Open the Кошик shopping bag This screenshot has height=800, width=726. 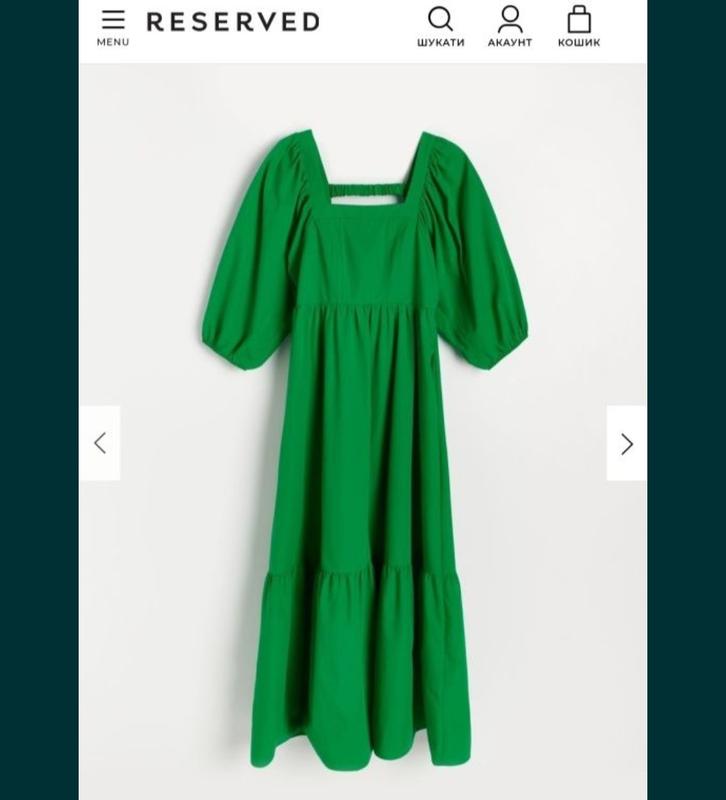point(579,26)
